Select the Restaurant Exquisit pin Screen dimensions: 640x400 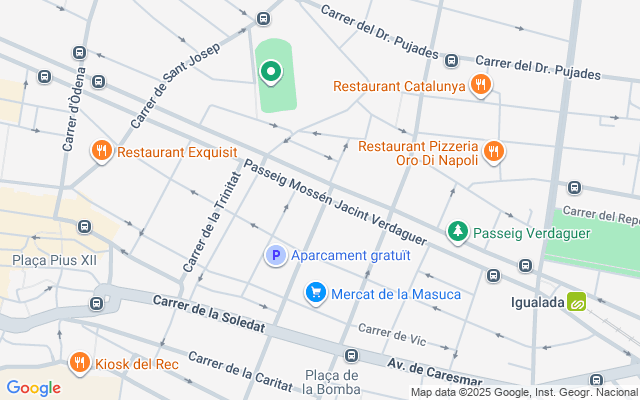101,152
